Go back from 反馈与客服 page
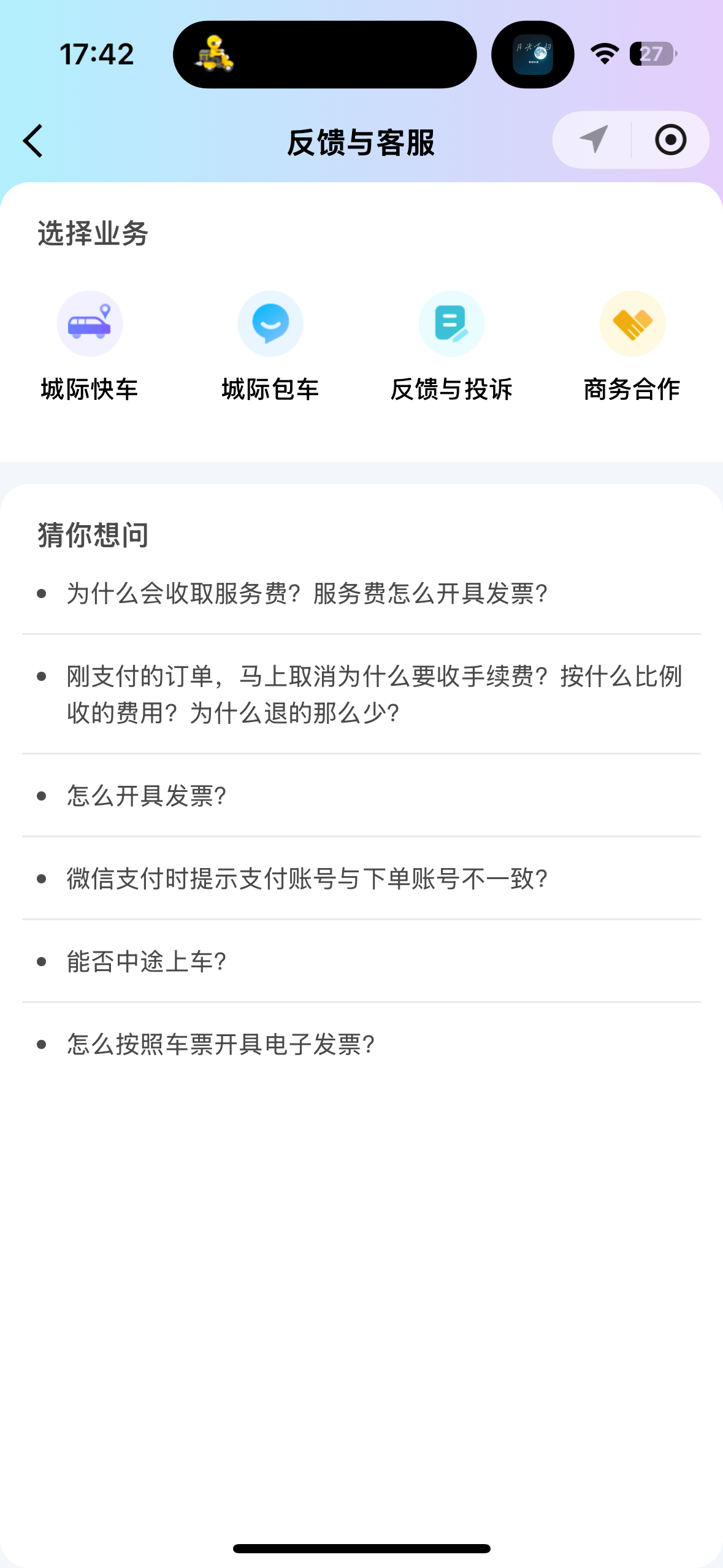This screenshot has height=1568, width=723. pos(33,141)
